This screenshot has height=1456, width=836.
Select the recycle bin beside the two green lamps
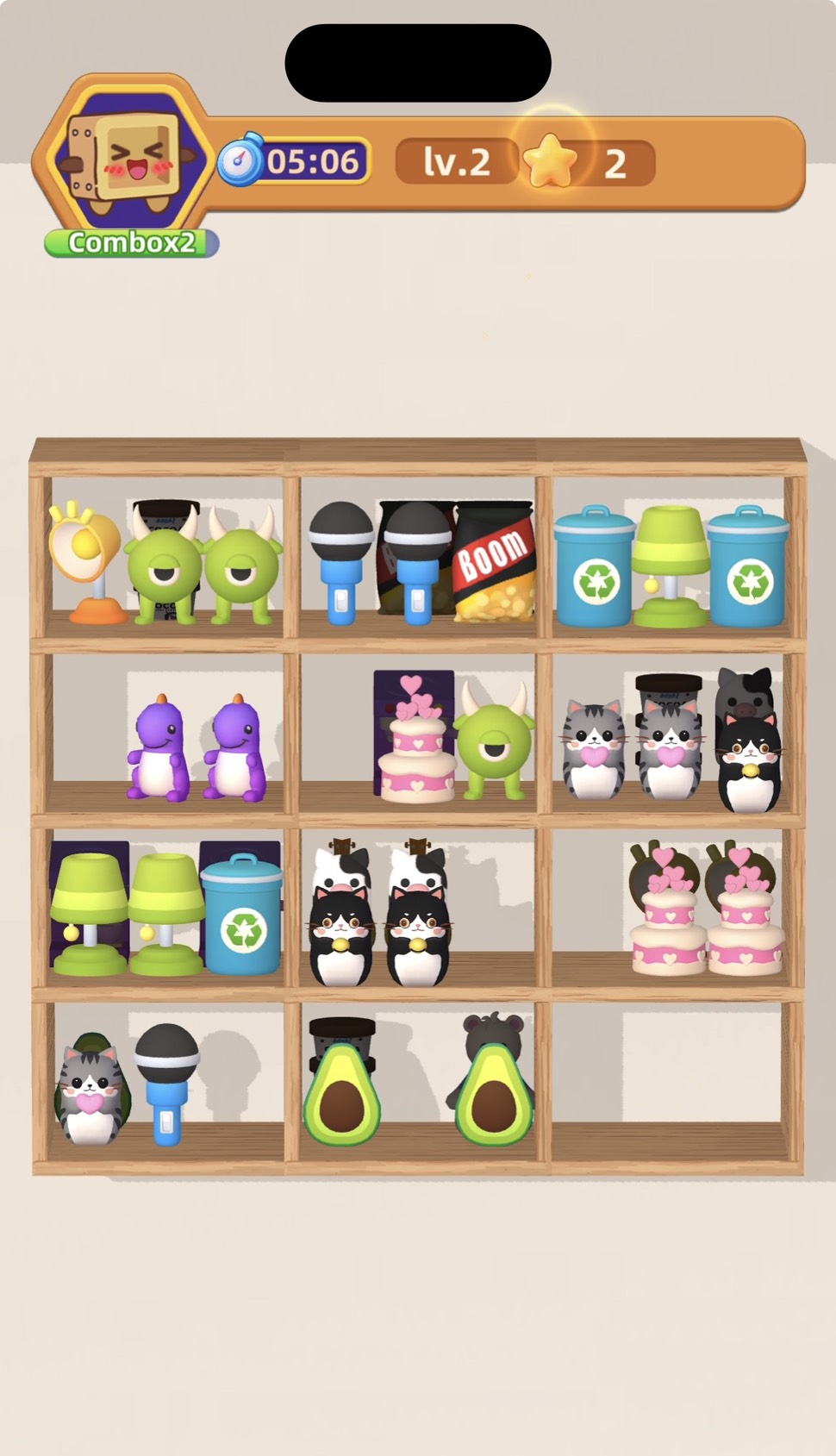pyautogui.click(x=242, y=915)
